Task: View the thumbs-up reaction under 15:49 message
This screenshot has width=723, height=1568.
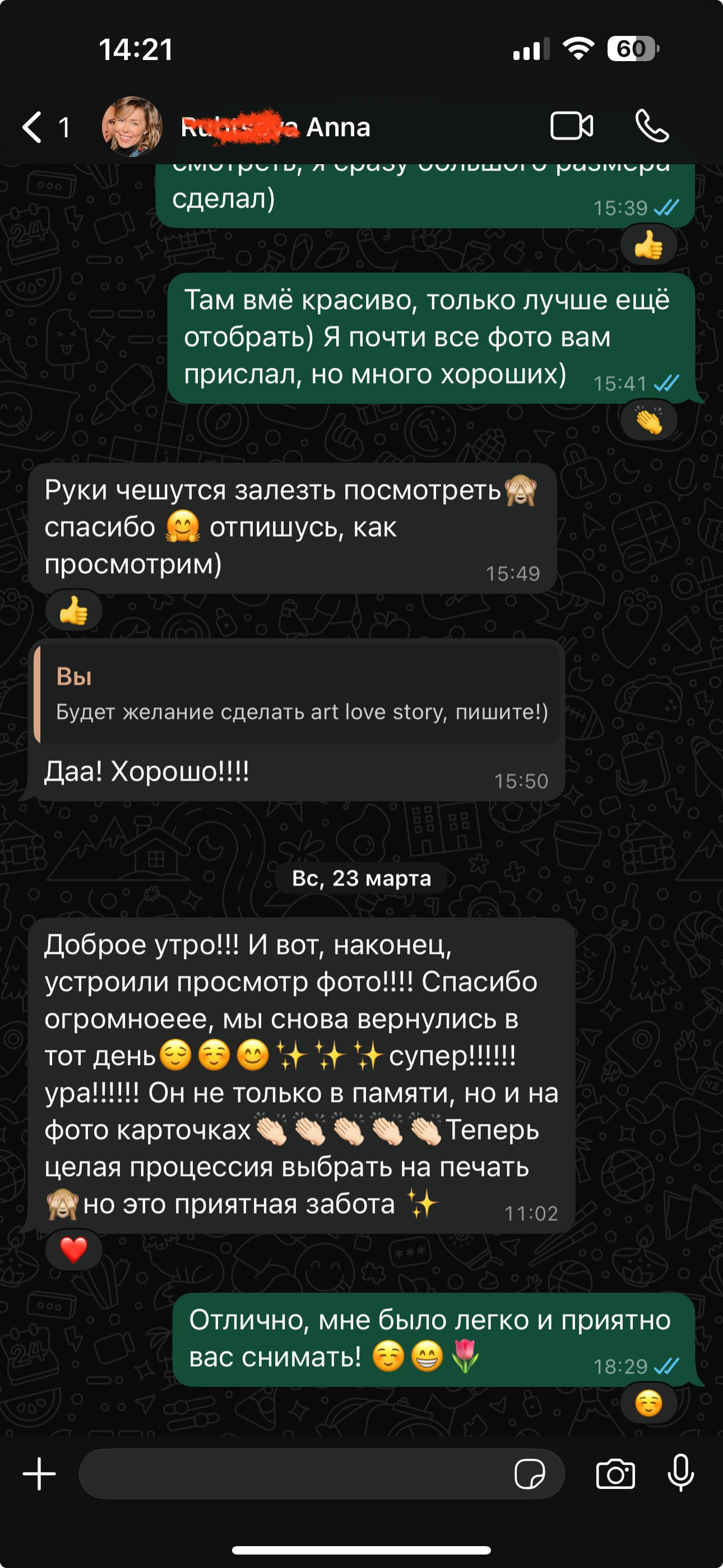Action: (x=73, y=611)
